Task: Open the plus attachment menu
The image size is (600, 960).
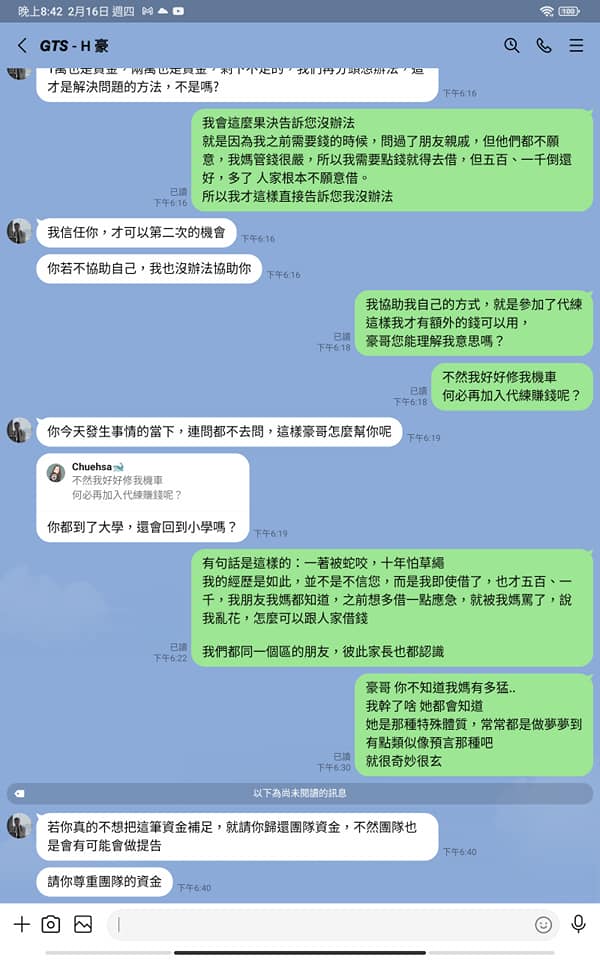Action: [x=21, y=924]
